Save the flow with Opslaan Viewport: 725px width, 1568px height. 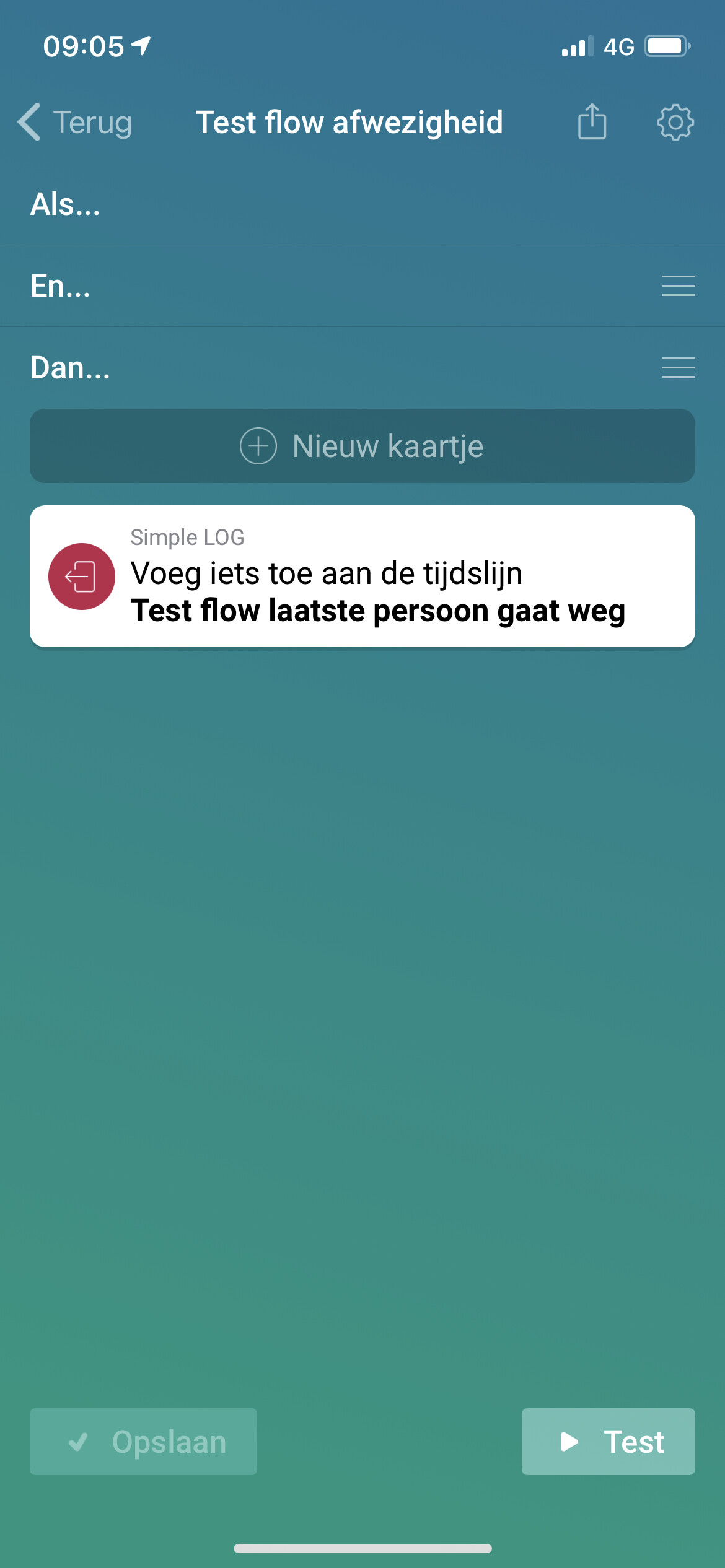point(143,1442)
